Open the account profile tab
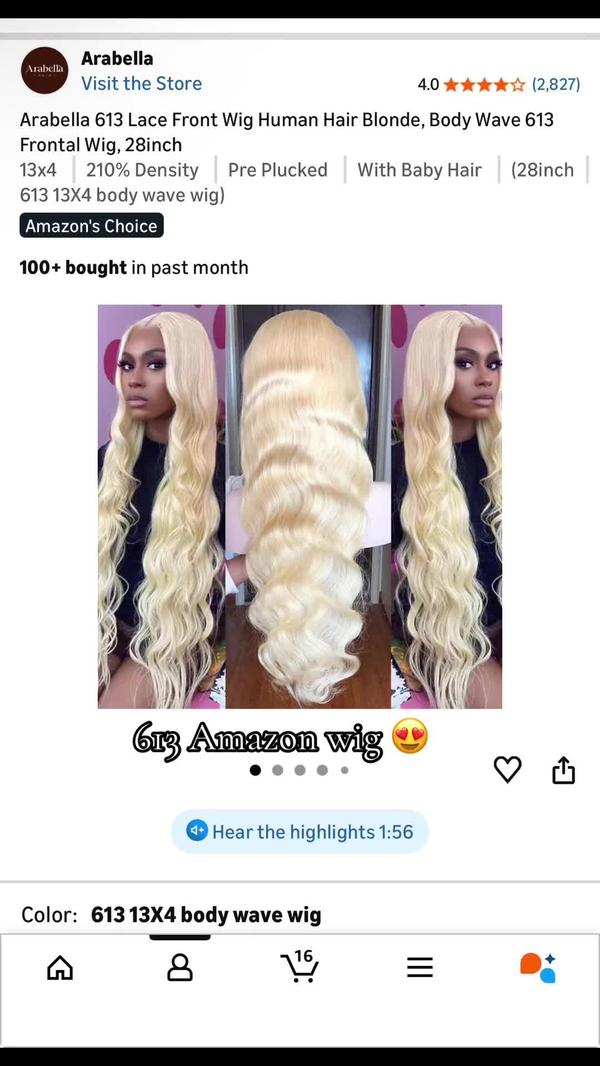The width and height of the screenshot is (600, 1066). (180, 967)
